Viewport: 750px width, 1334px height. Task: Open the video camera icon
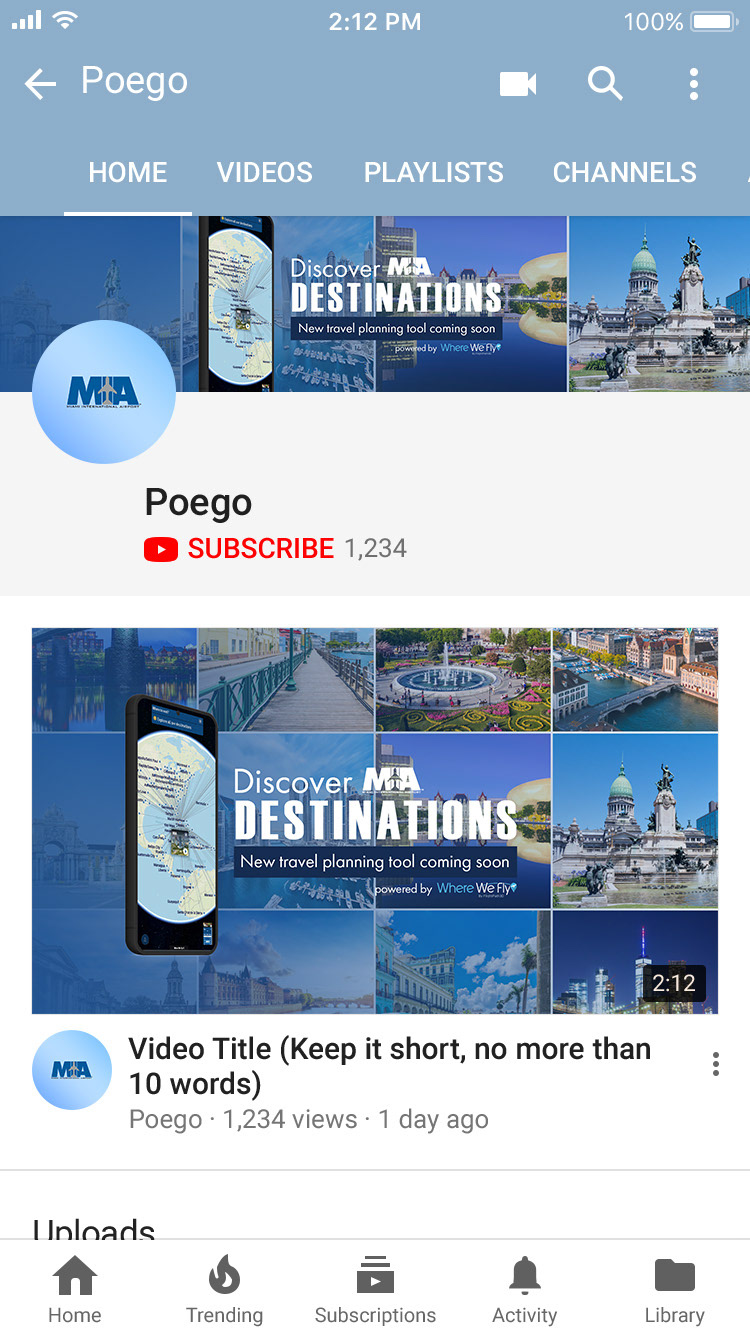click(518, 84)
